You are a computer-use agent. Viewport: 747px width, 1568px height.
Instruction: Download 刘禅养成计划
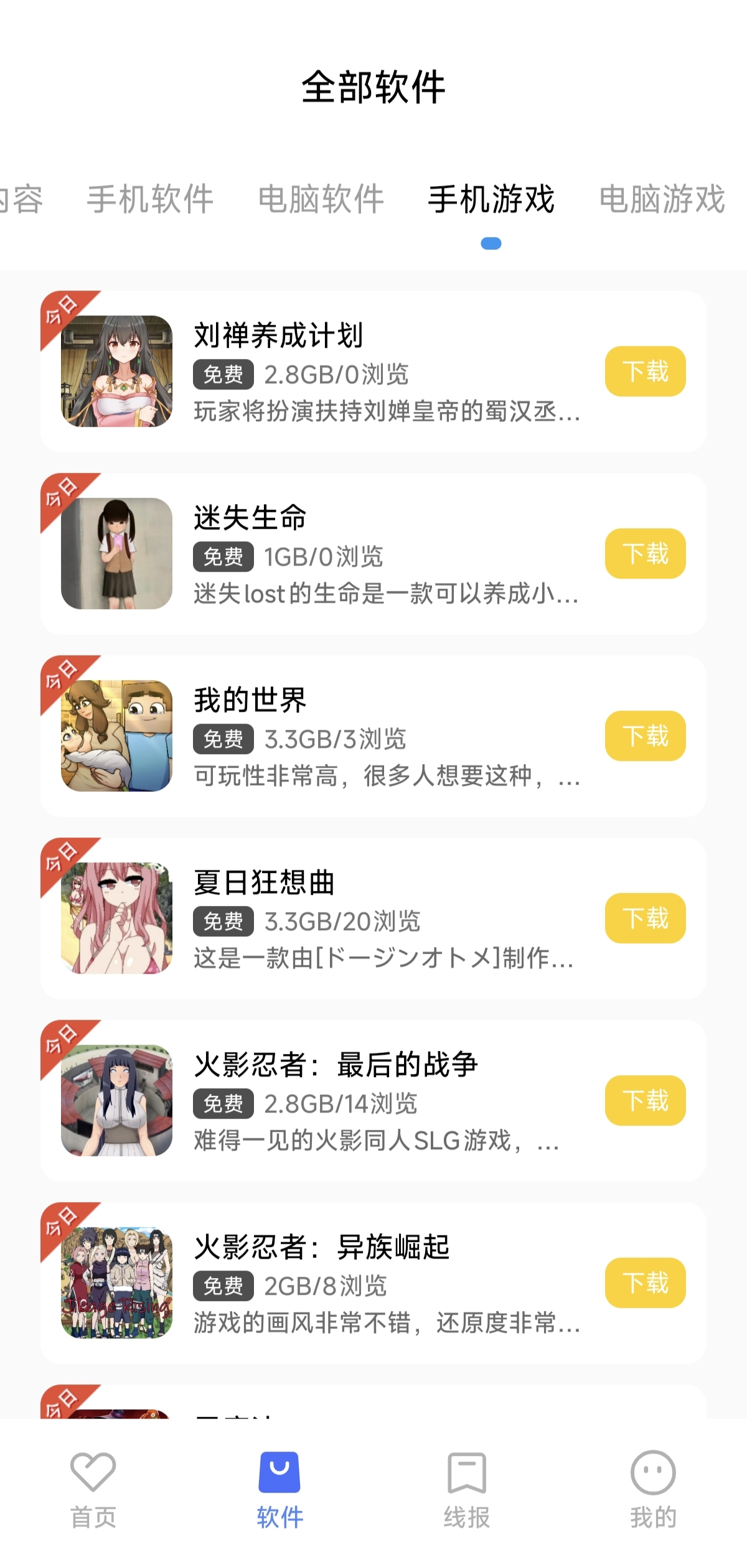coord(646,371)
